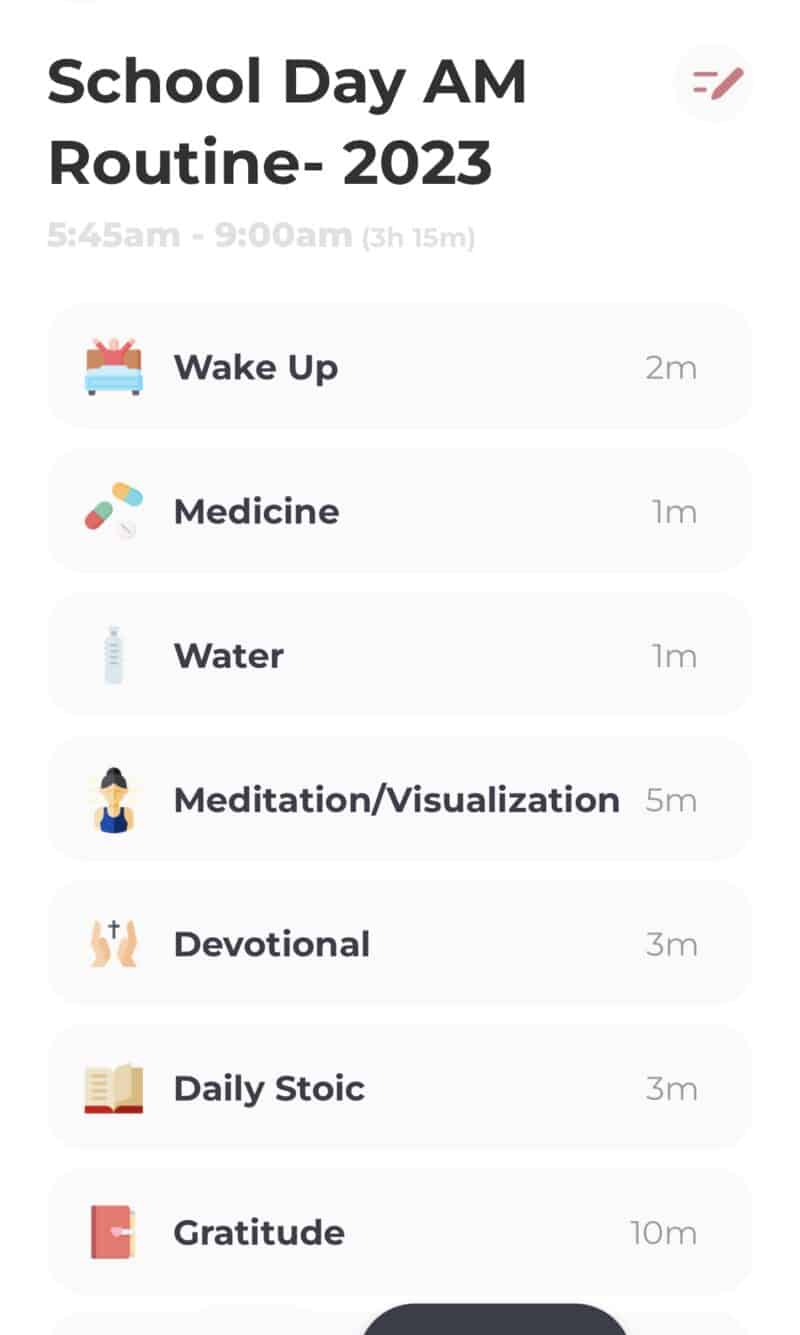
Task: Select the Medicine task row
Action: 398,511
